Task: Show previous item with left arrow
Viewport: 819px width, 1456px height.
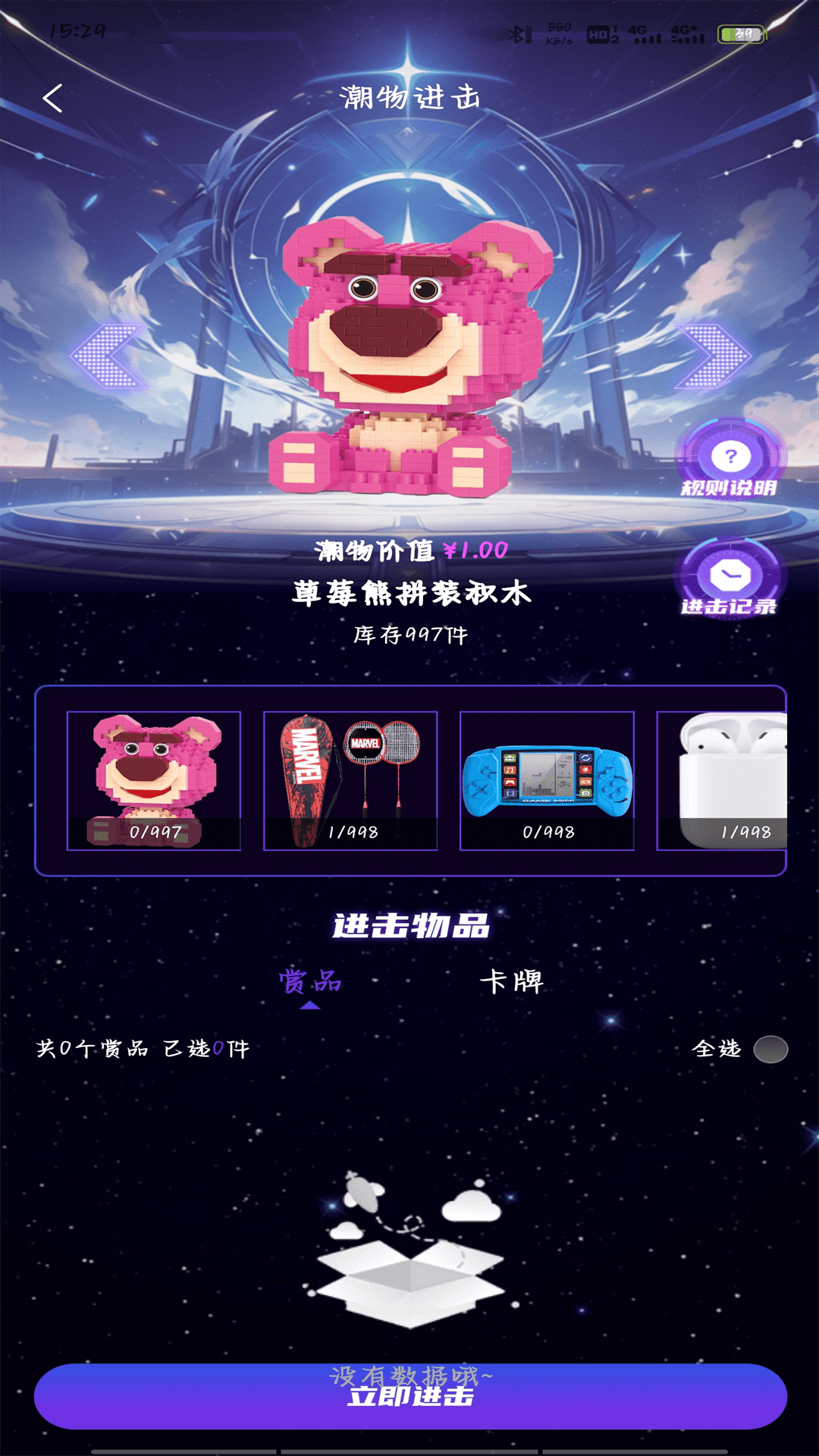Action: click(108, 356)
